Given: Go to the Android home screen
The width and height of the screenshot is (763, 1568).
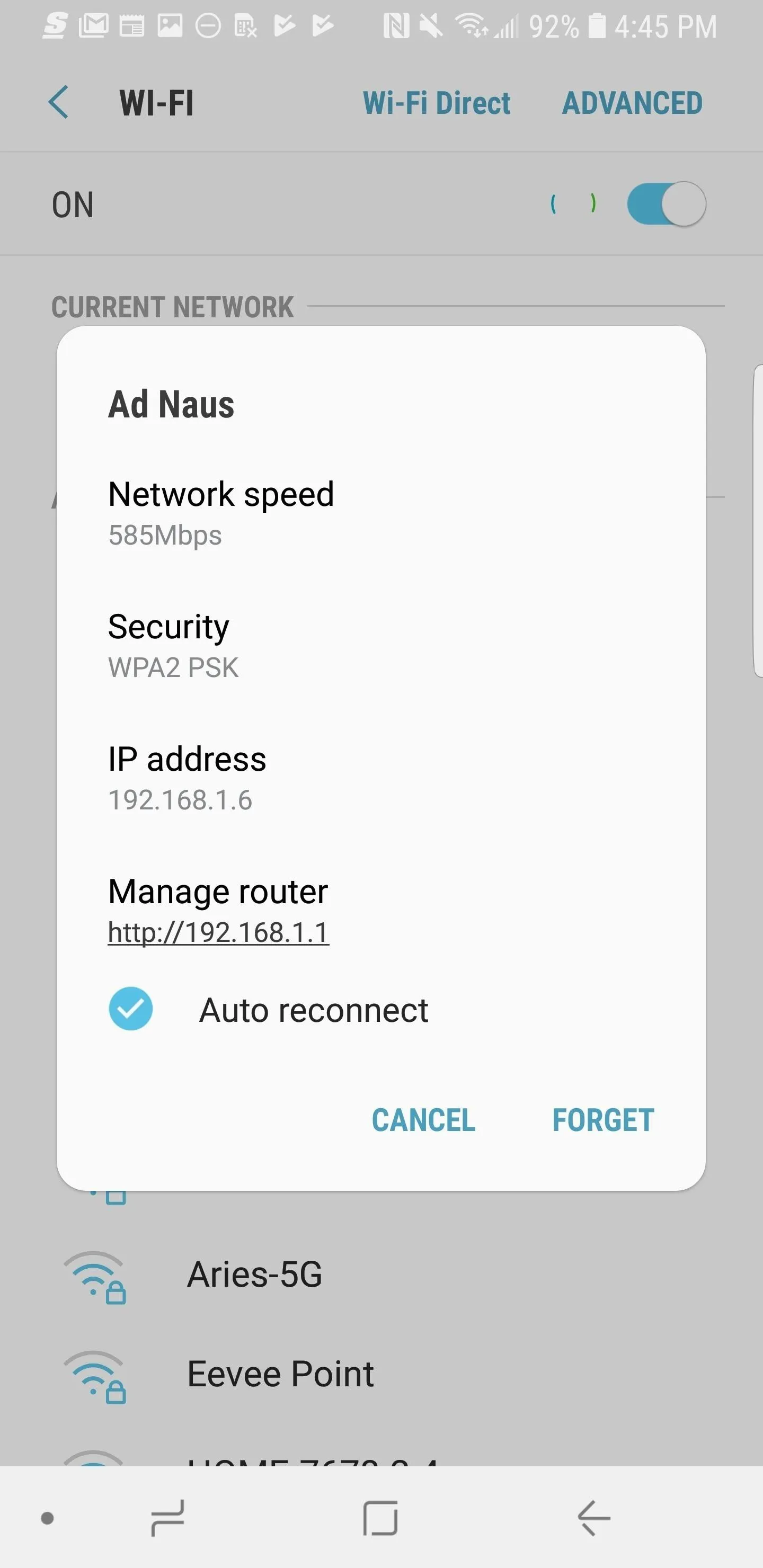Looking at the screenshot, I should pyautogui.click(x=380, y=1518).
